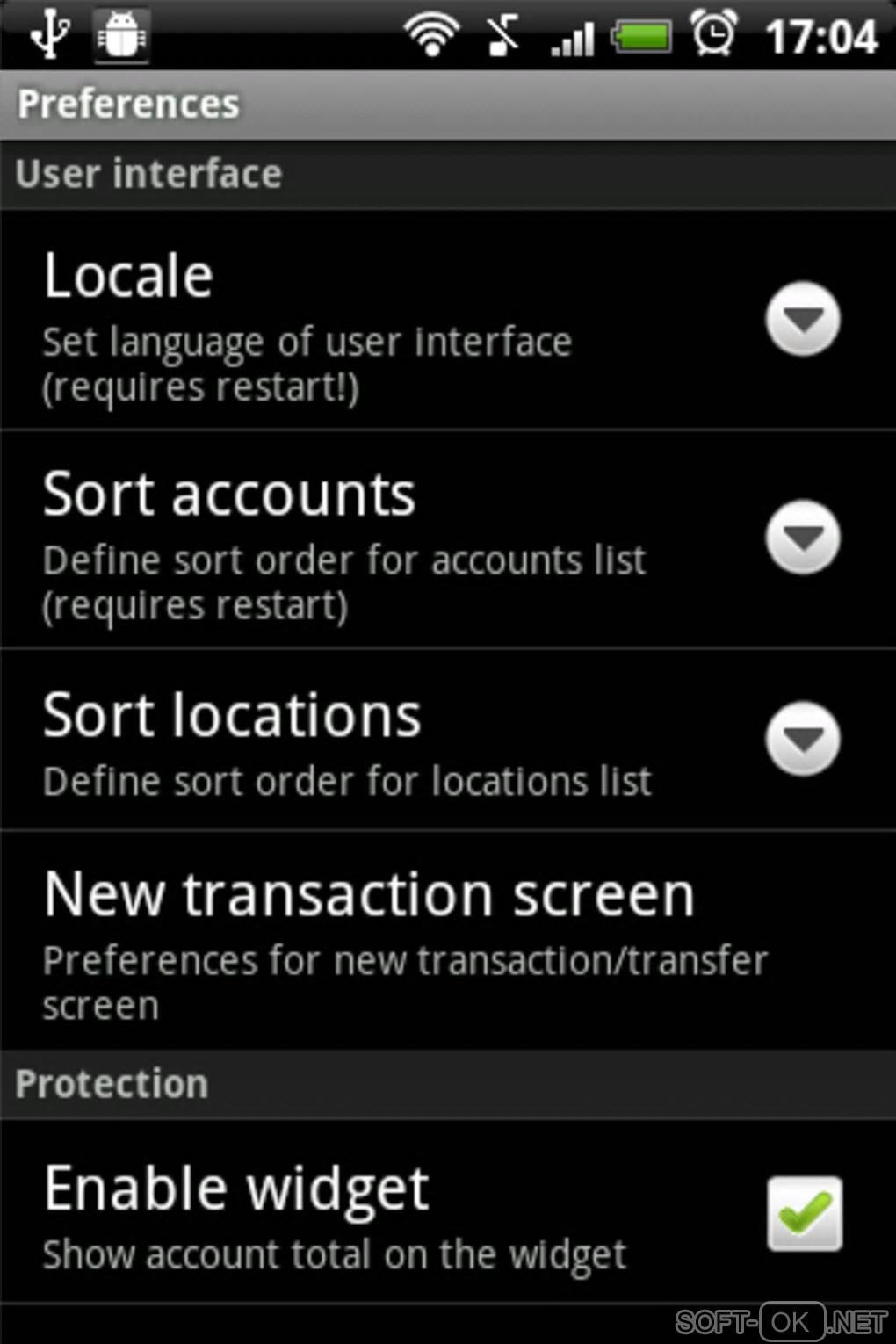This screenshot has width=896, height=1344.
Task: Choose sort order via Sort locations
Action: click(802, 739)
